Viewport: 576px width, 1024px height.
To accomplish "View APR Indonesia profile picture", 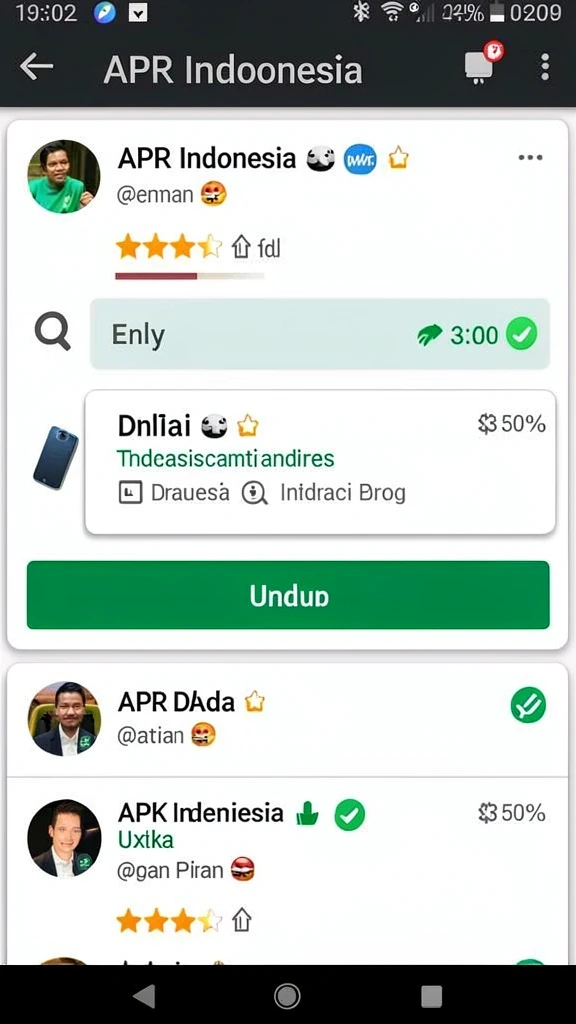I will [64, 176].
